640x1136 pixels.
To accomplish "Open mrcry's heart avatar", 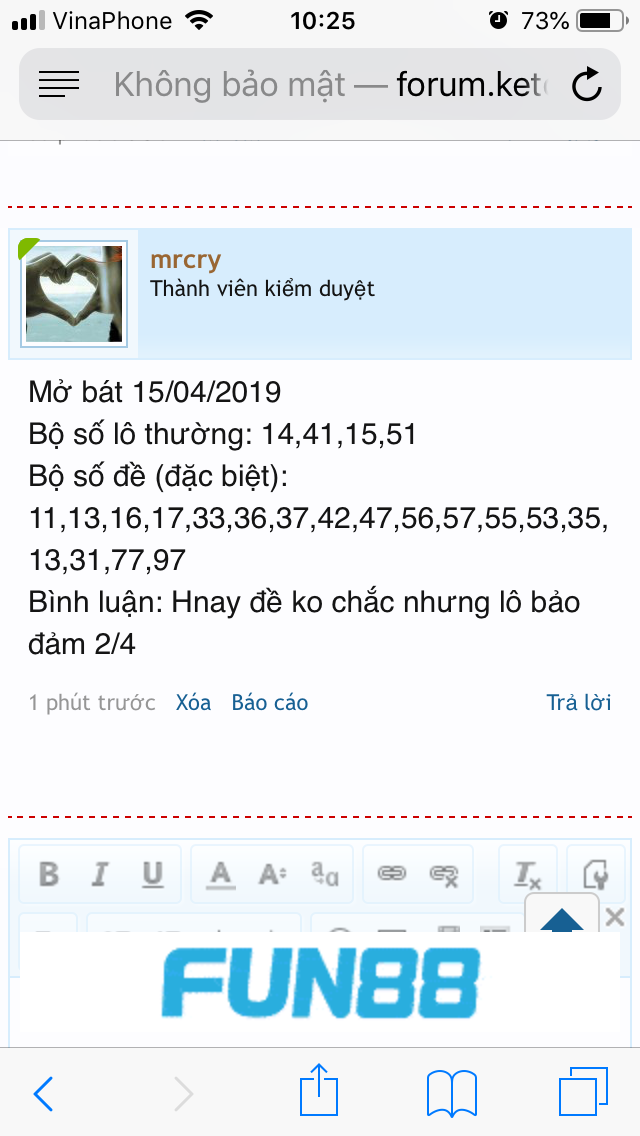I will [74, 294].
